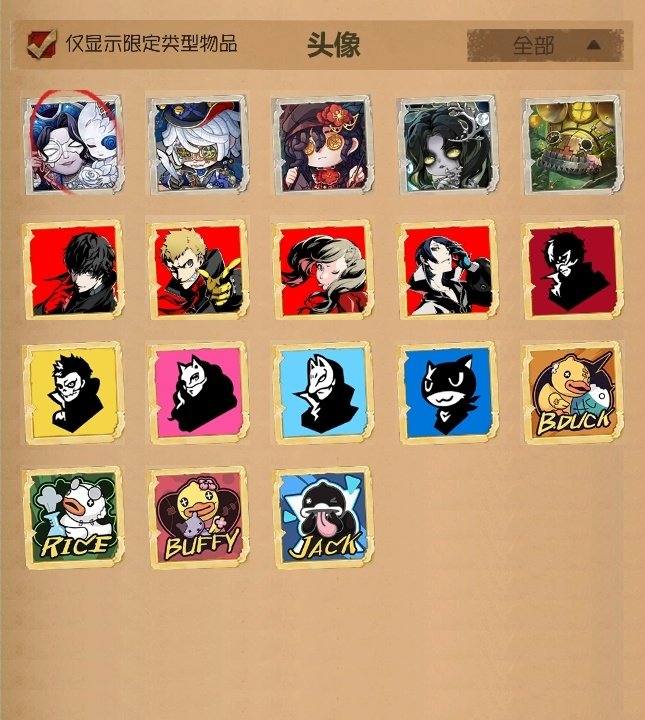Image resolution: width=645 pixels, height=720 pixels.
Task: Choose the round yellow machine avatar
Action: point(572,145)
